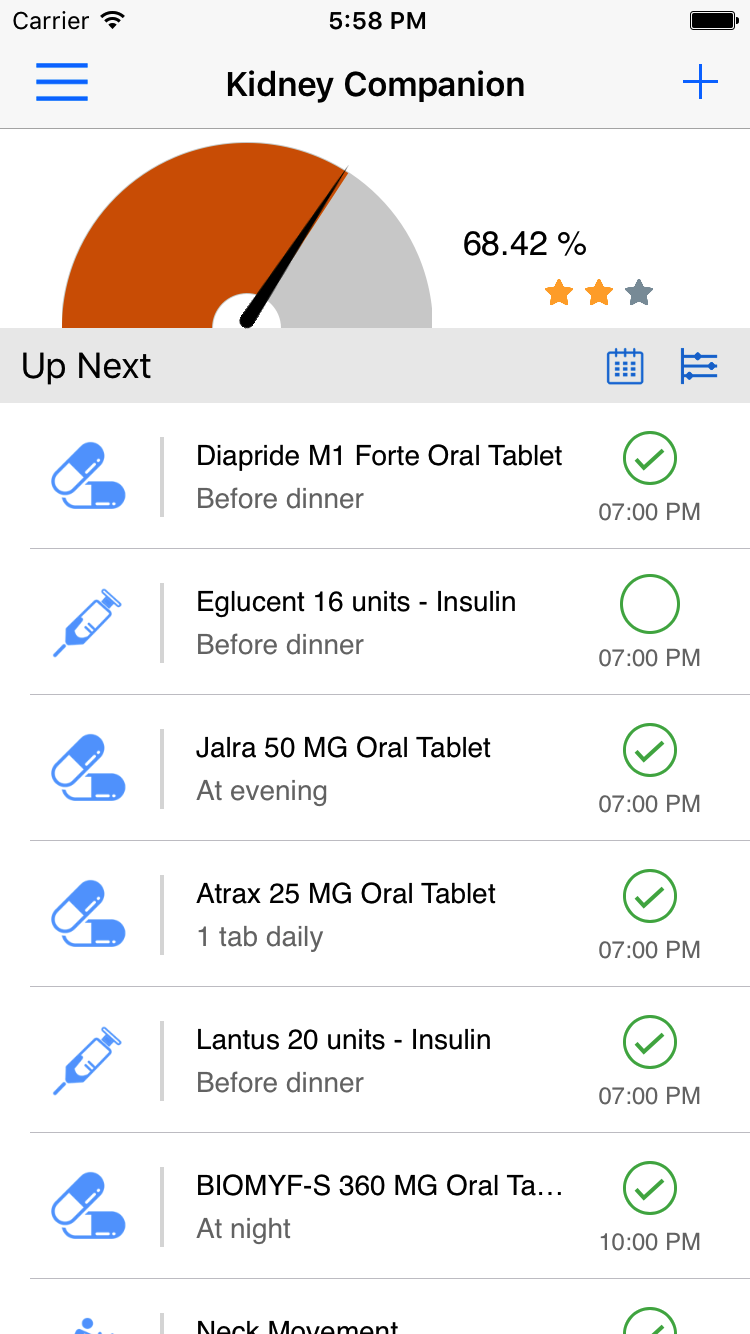Uncheck Jalra 50 MG Oral Tablet
The height and width of the screenshot is (1334, 750).
pyautogui.click(x=650, y=750)
